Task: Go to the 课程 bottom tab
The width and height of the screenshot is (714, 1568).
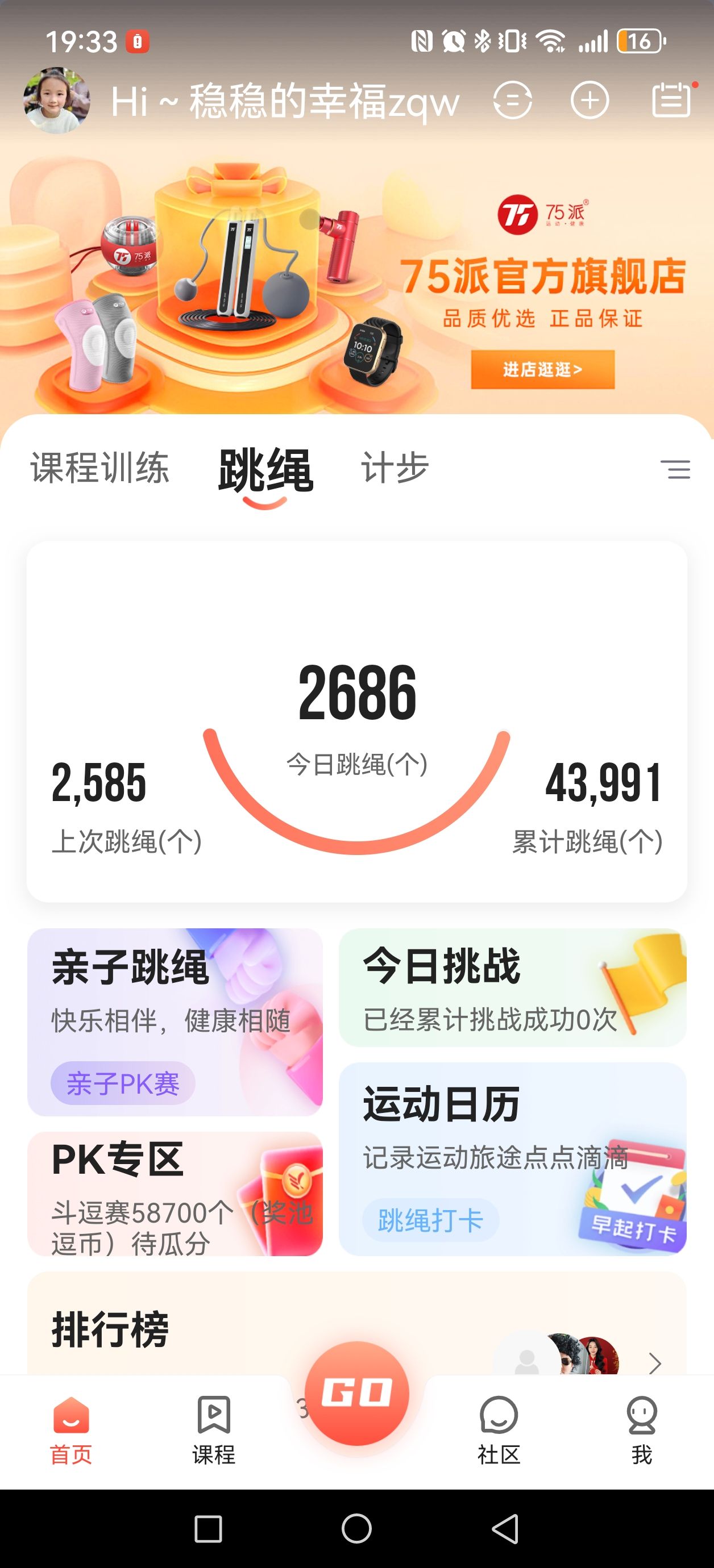Action: pos(214,1430)
